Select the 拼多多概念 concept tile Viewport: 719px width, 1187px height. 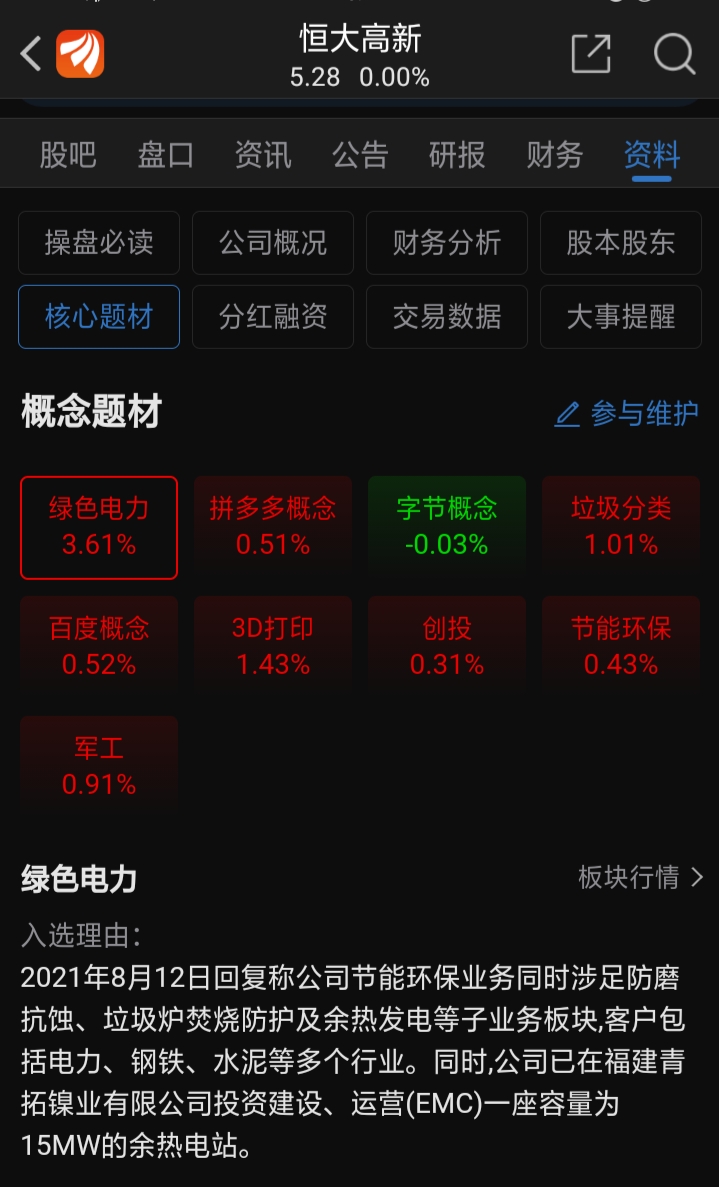click(273, 527)
